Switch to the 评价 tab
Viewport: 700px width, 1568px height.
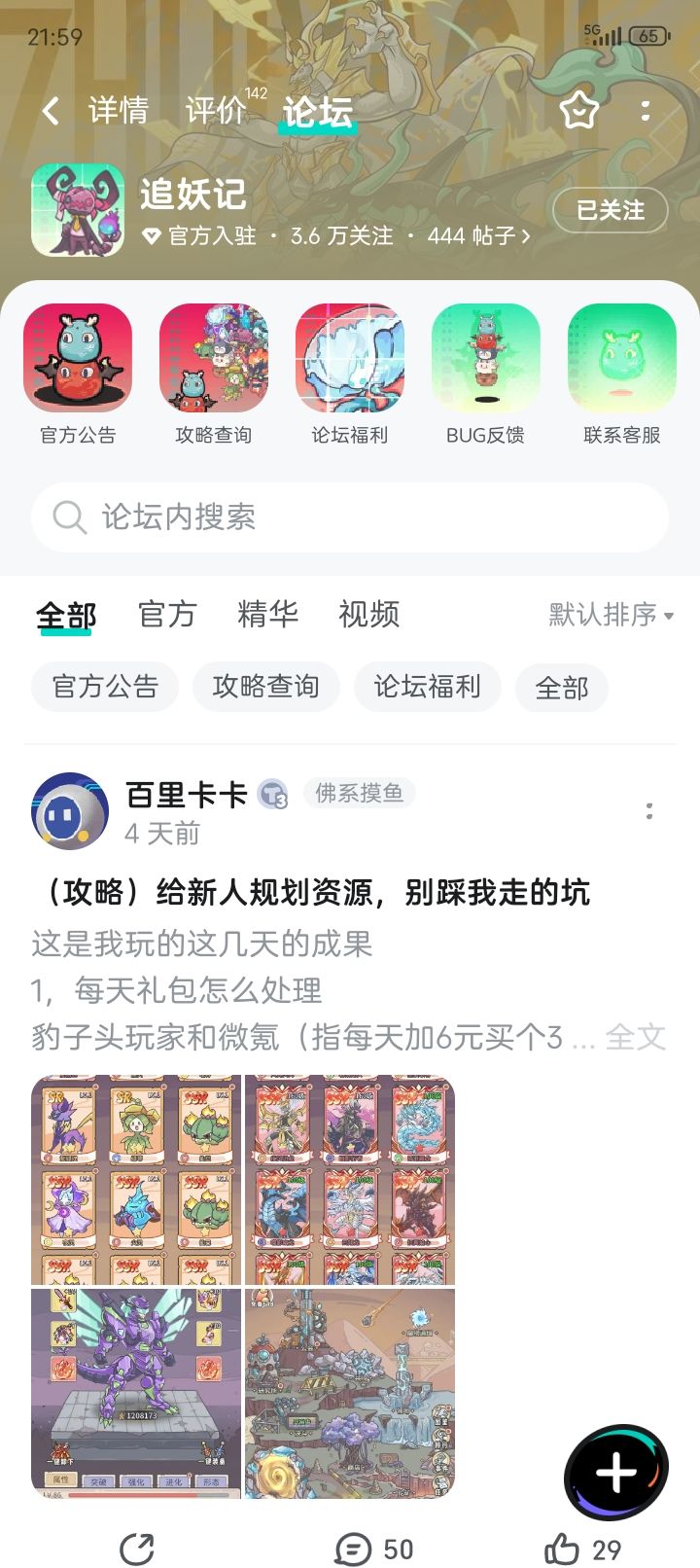pyautogui.click(x=215, y=111)
